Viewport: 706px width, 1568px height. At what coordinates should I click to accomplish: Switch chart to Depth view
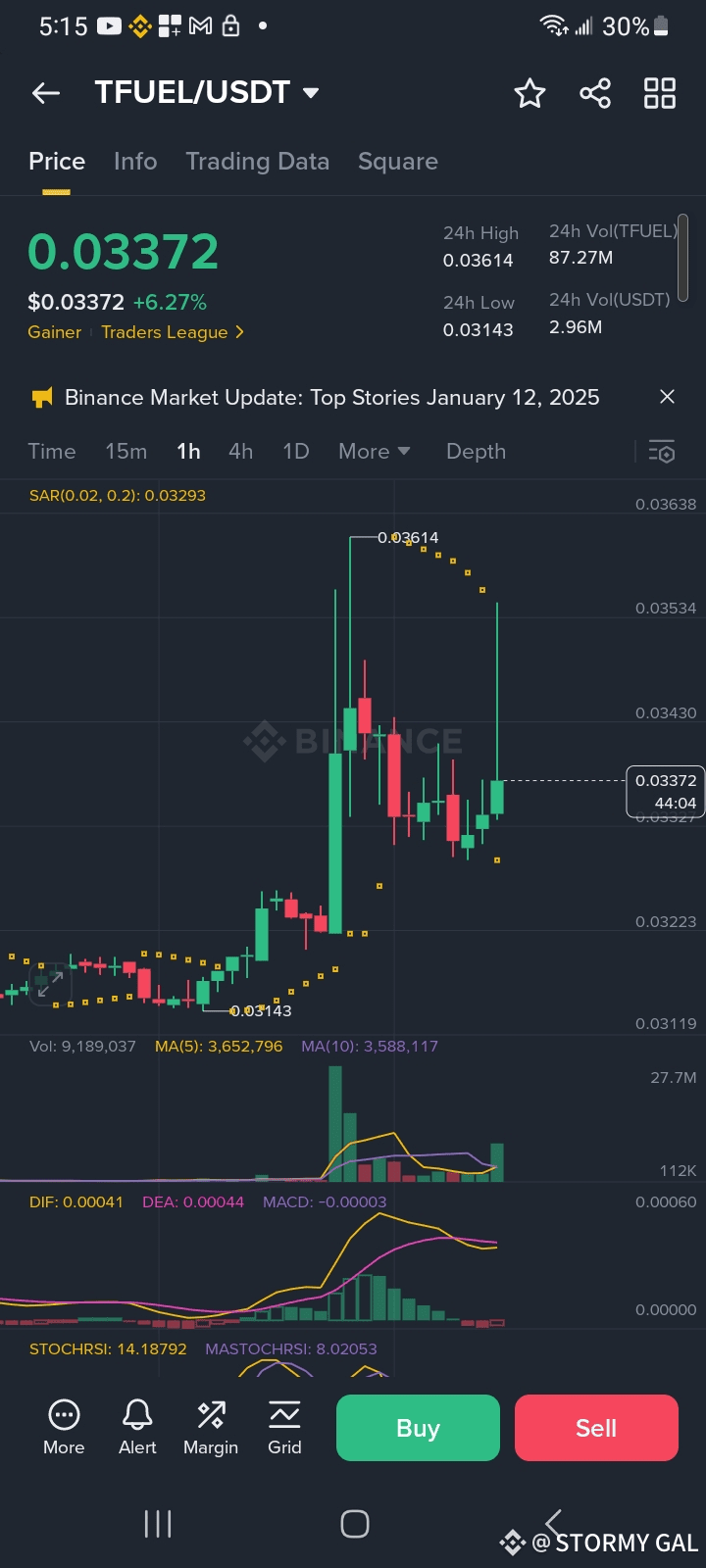(476, 452)
